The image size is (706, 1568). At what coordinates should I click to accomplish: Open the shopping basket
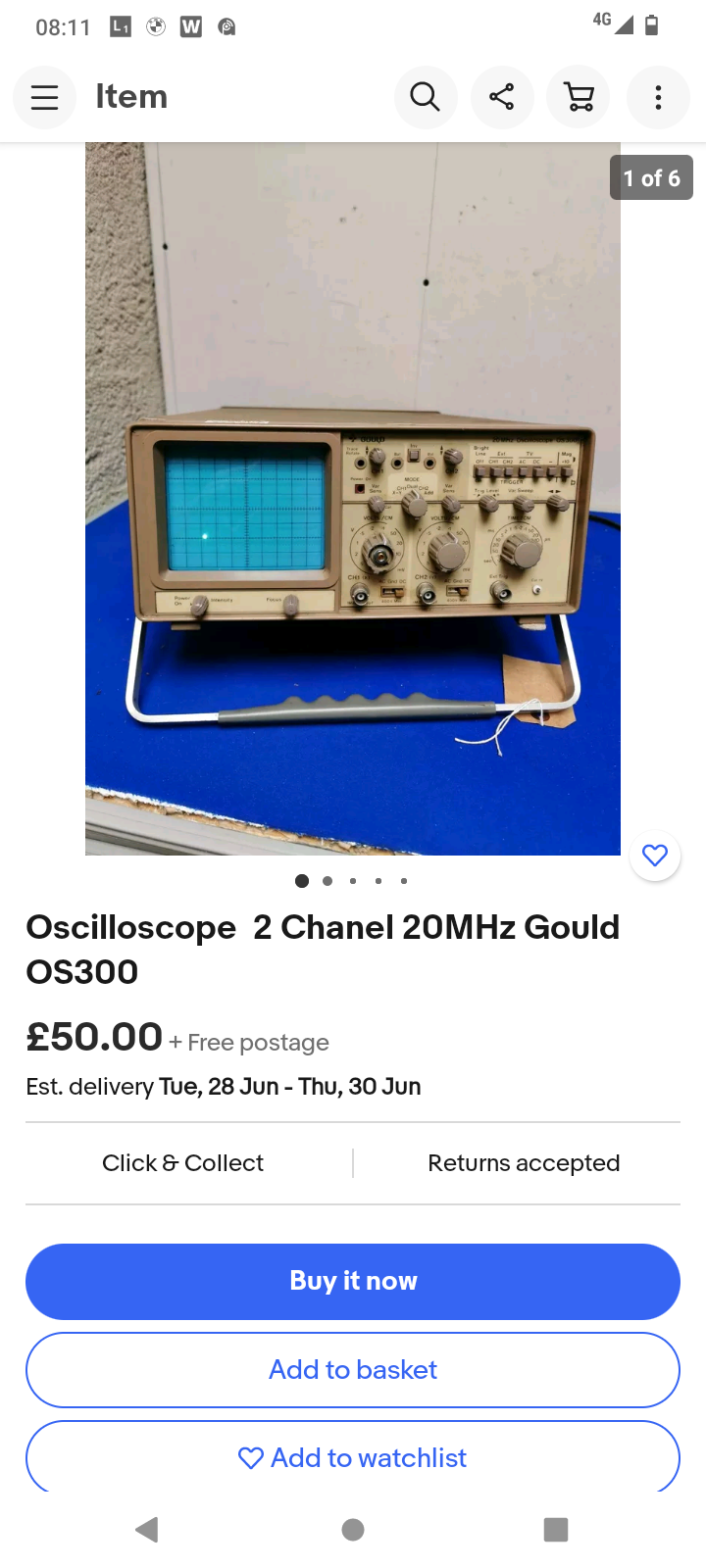point(580,97)
